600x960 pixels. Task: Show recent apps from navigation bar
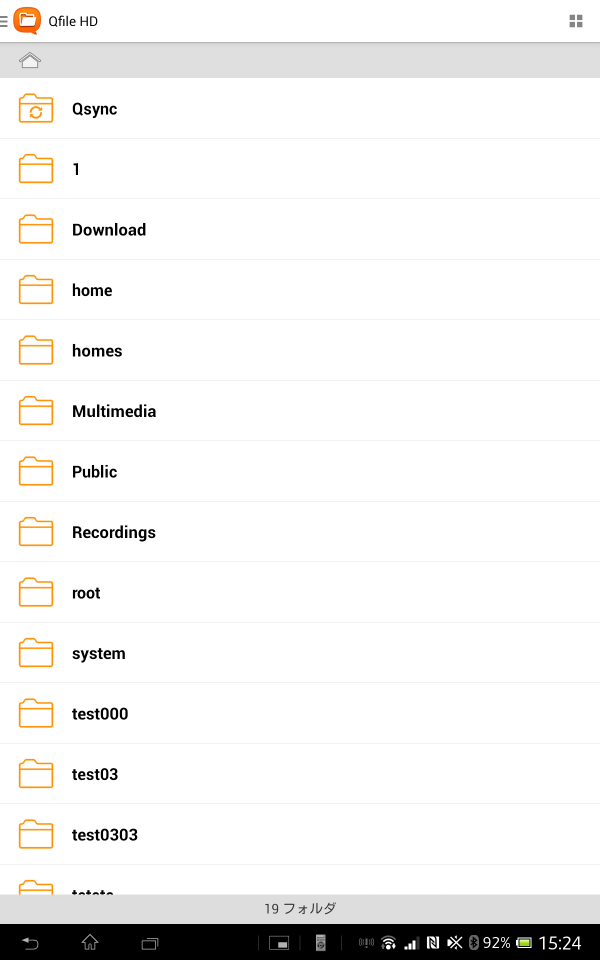[150, 943]
